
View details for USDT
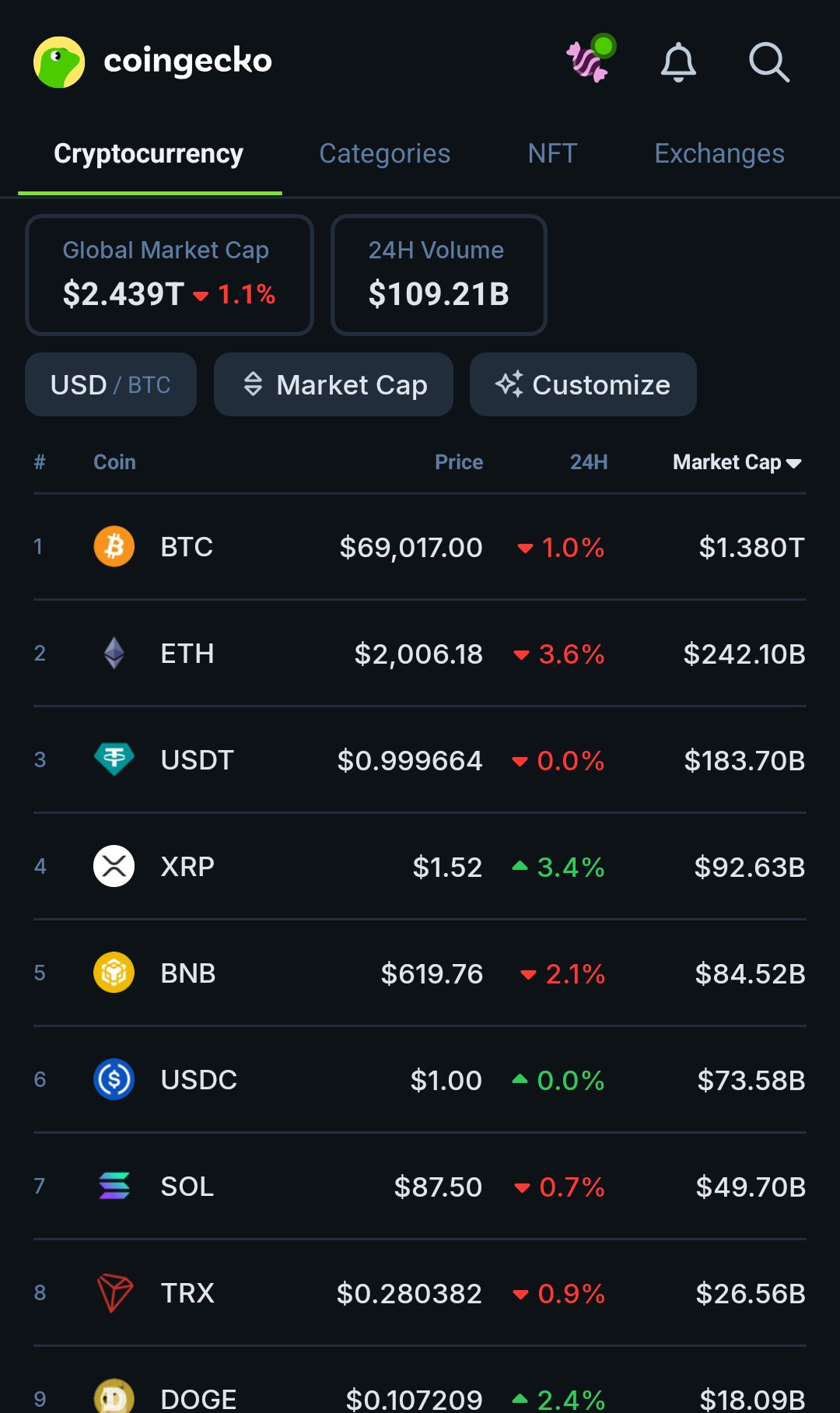(420, 760)
